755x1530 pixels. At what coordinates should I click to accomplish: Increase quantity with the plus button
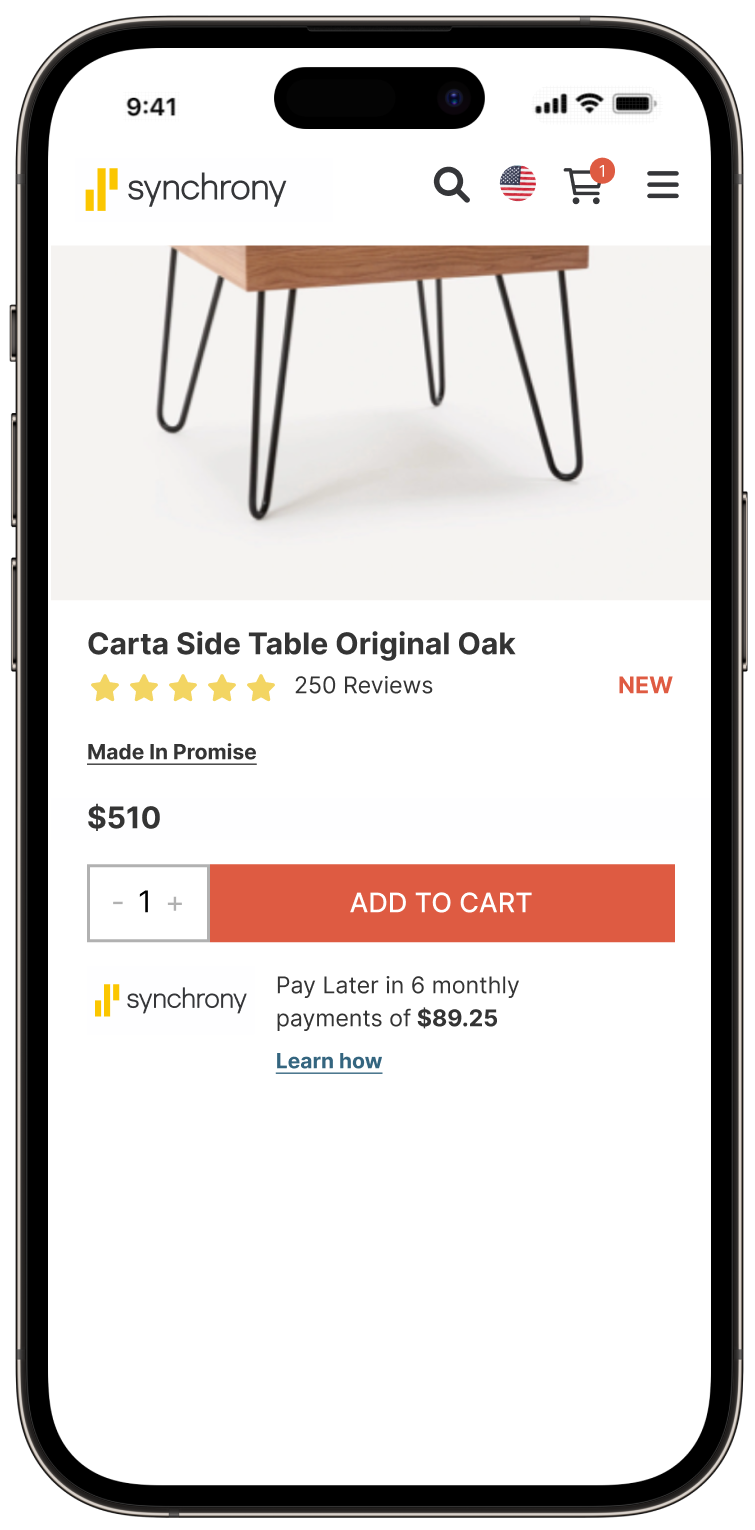pyautogui.click(x=175, y=903)
